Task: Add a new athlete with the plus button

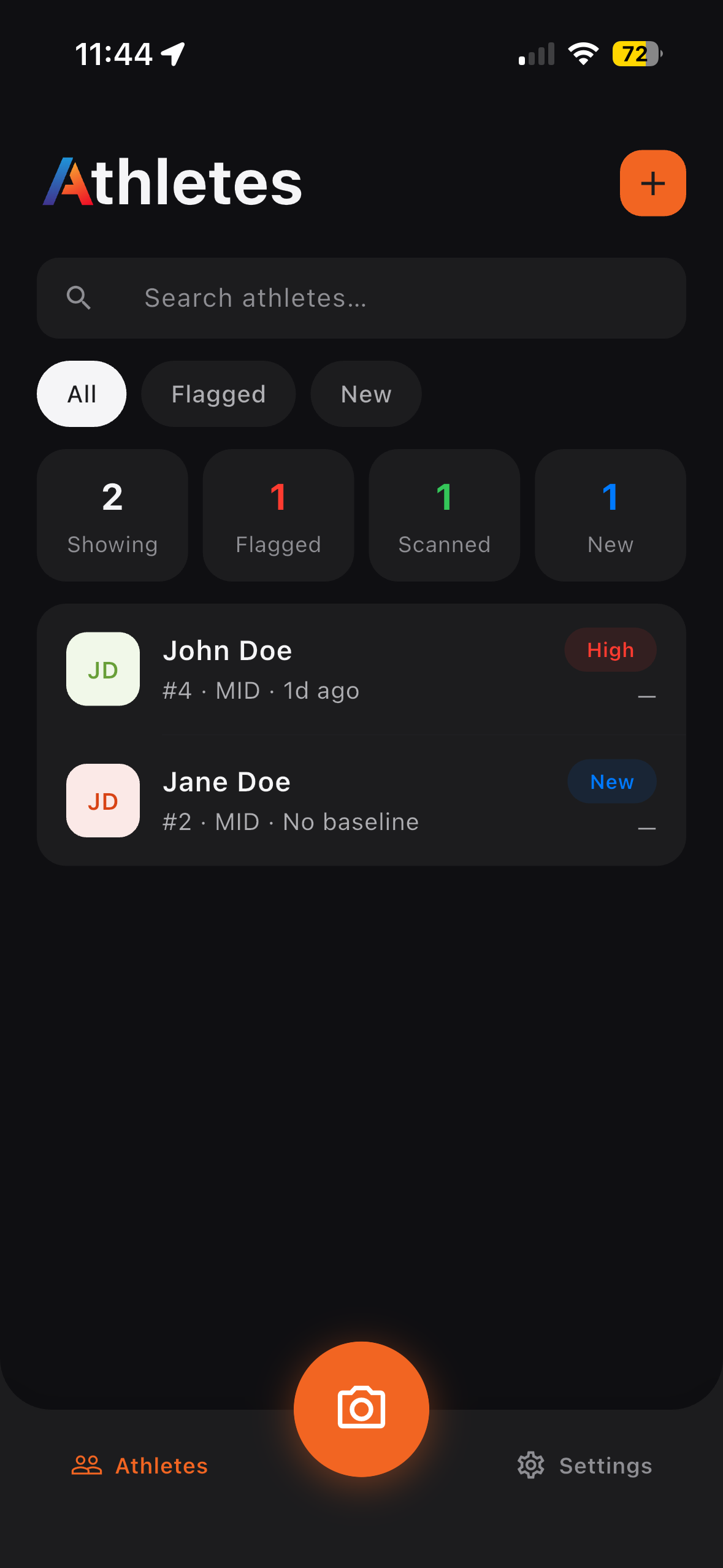Action: (x=652, y=183)
